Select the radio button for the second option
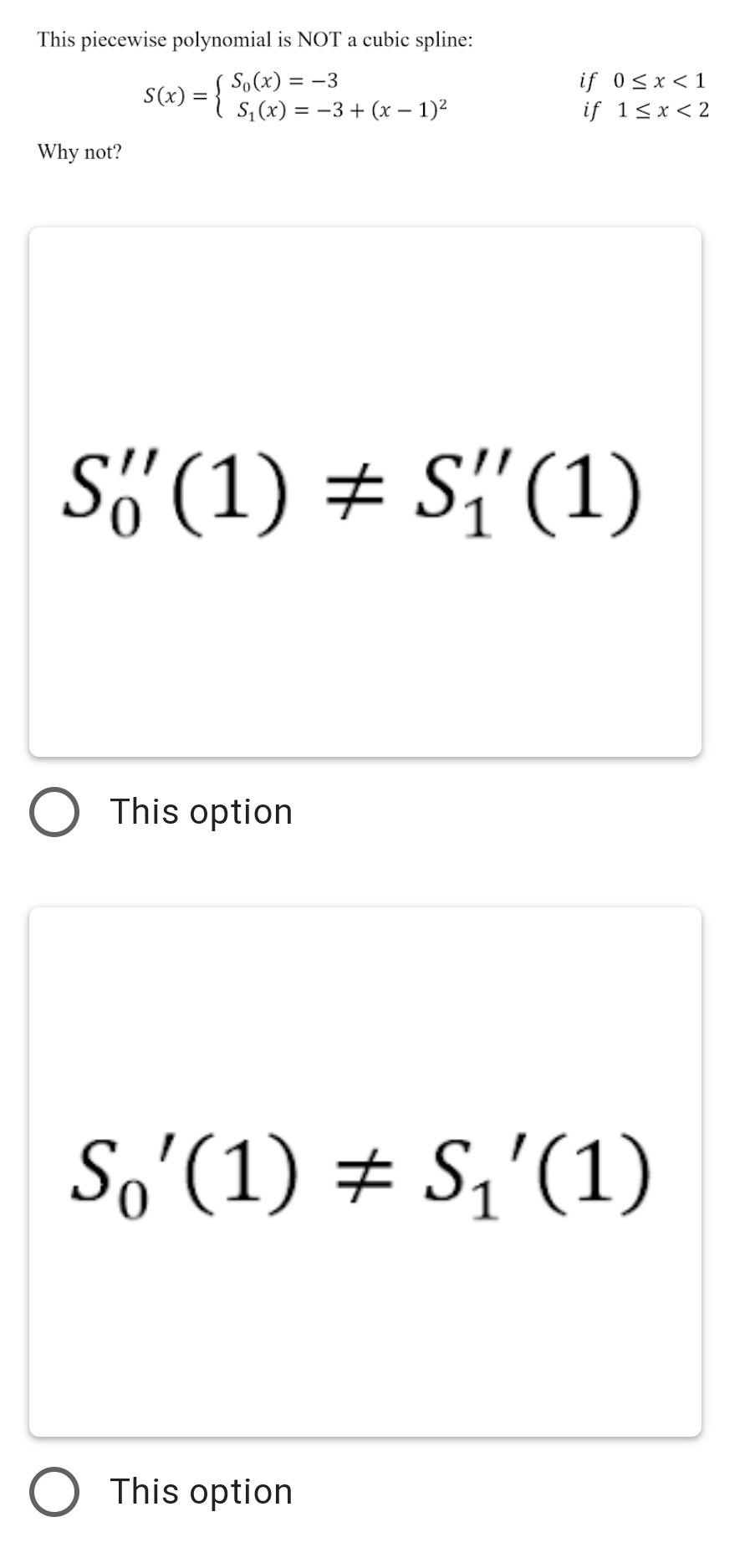The height and width of the screenshot is (1568, 750). point(55,1491)
